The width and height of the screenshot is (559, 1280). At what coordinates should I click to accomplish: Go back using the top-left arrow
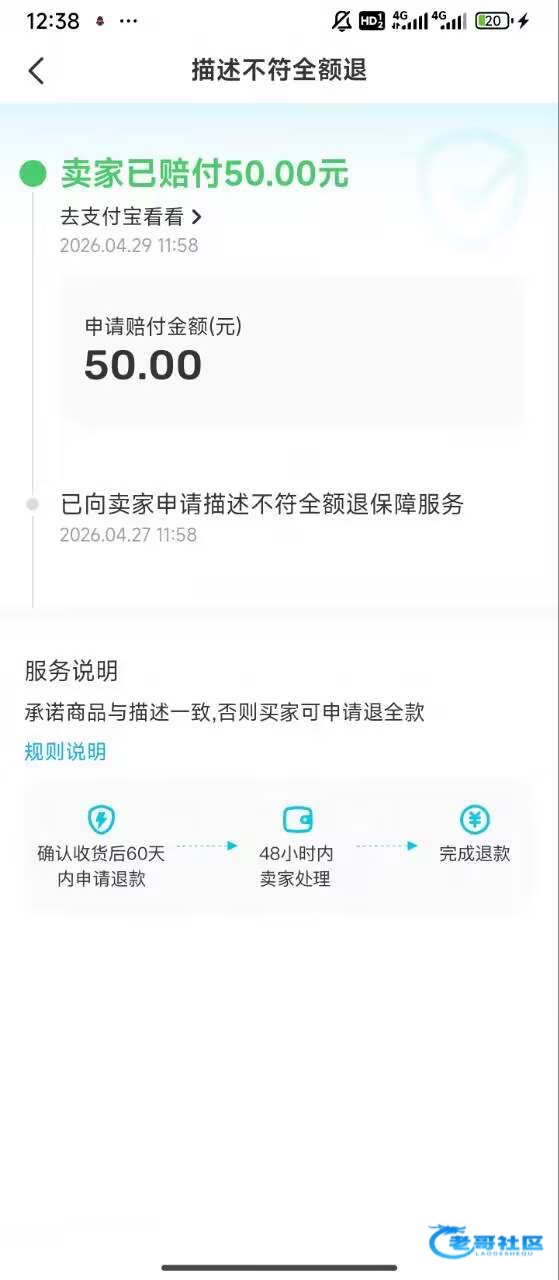point(36,70)
